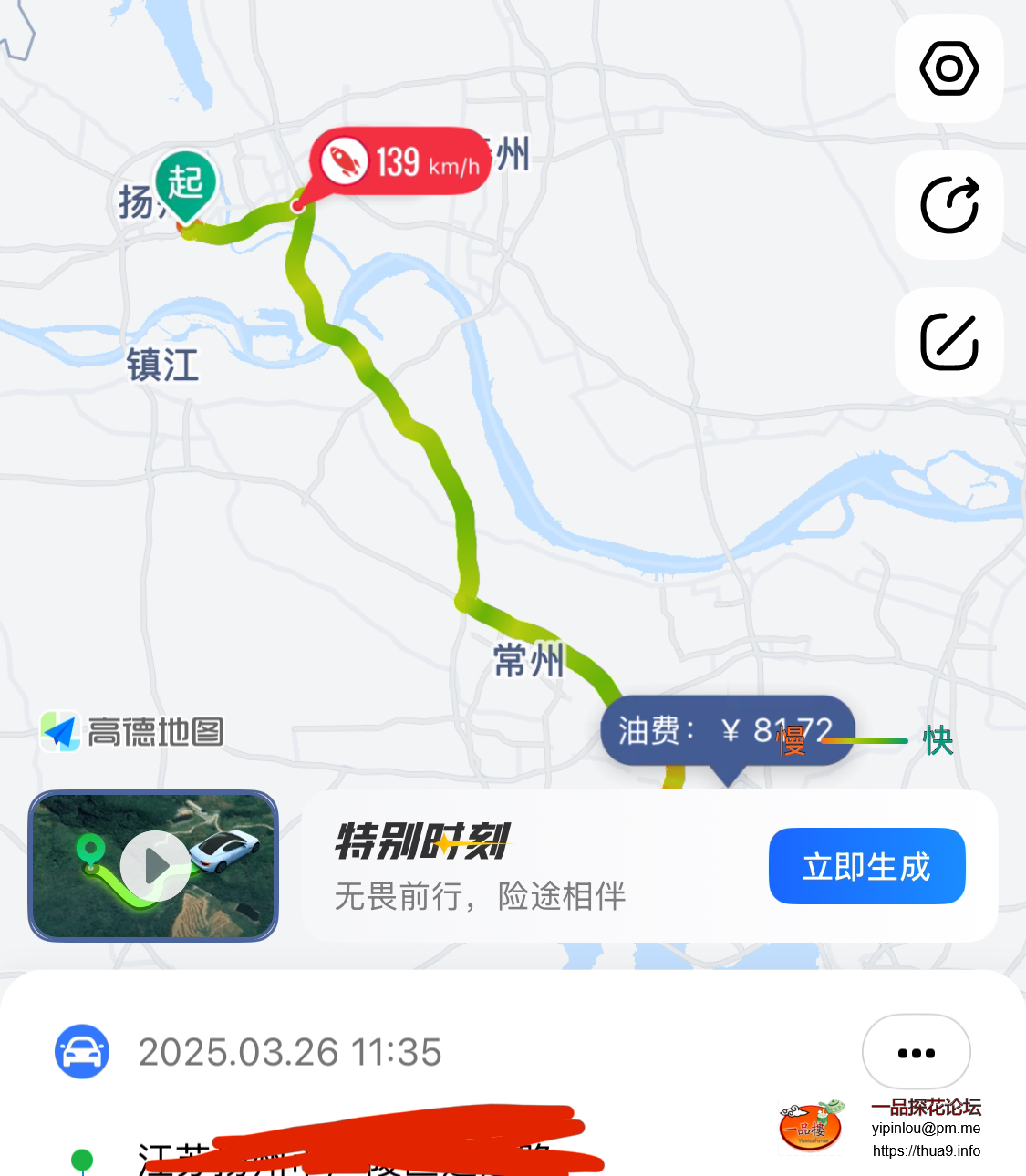Play the trip replay video thumbnail
This screenshot has height=1176, width=1026.
point(154,865)
